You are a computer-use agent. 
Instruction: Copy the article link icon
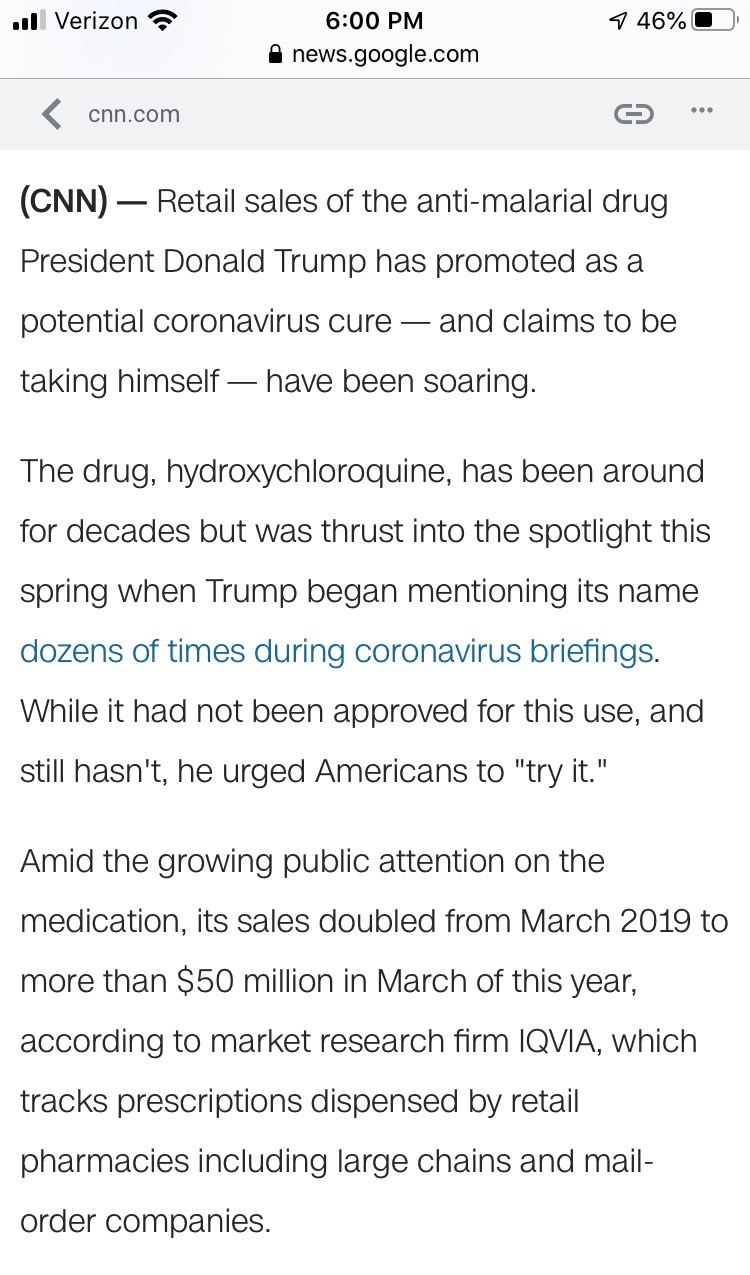(x=633, y=114)
